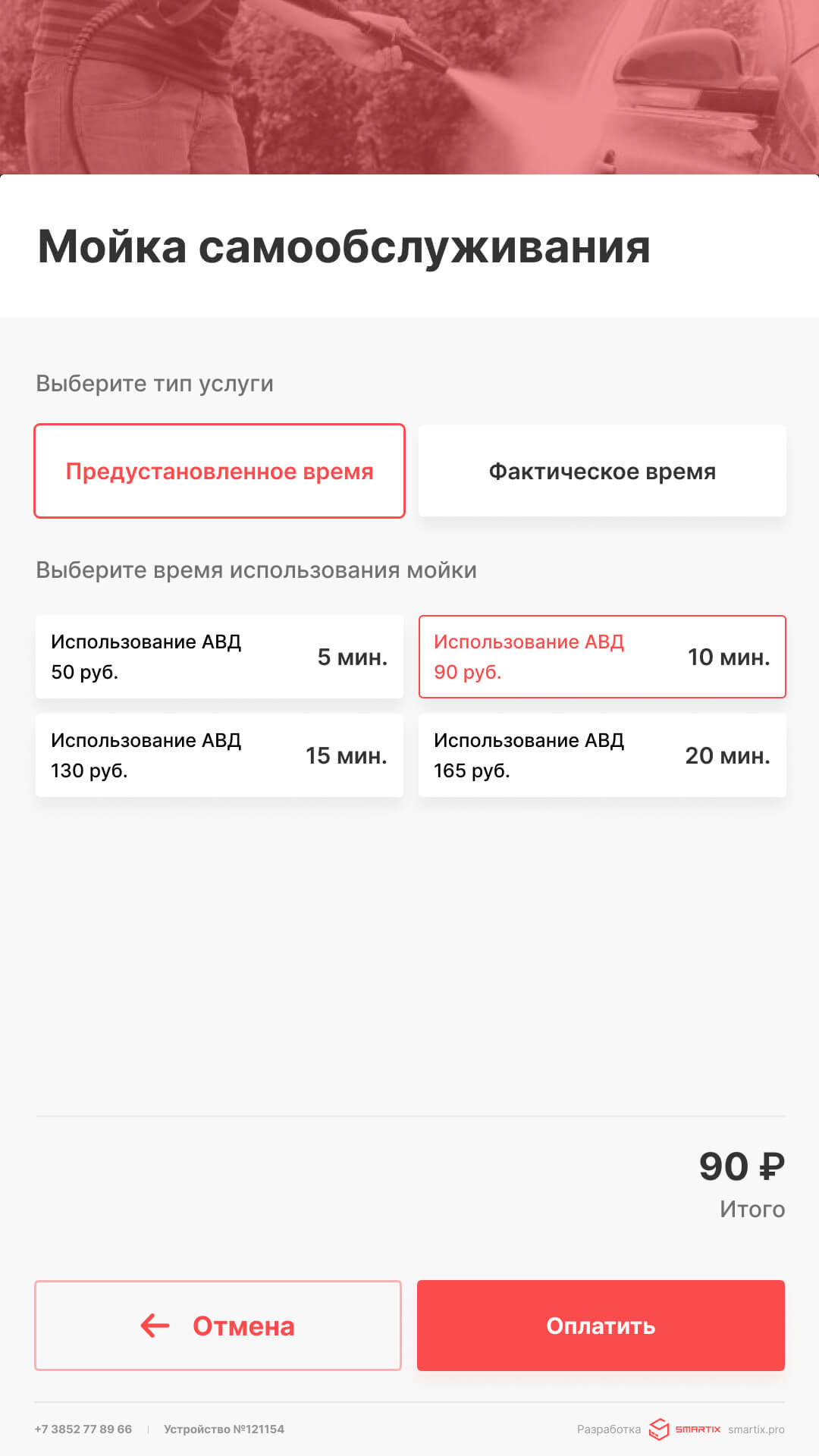Image resolution: width=819 pixels, height=1456 pixels.
Task: Tap the Отмена button
Action: click(x=218, y=1326)
